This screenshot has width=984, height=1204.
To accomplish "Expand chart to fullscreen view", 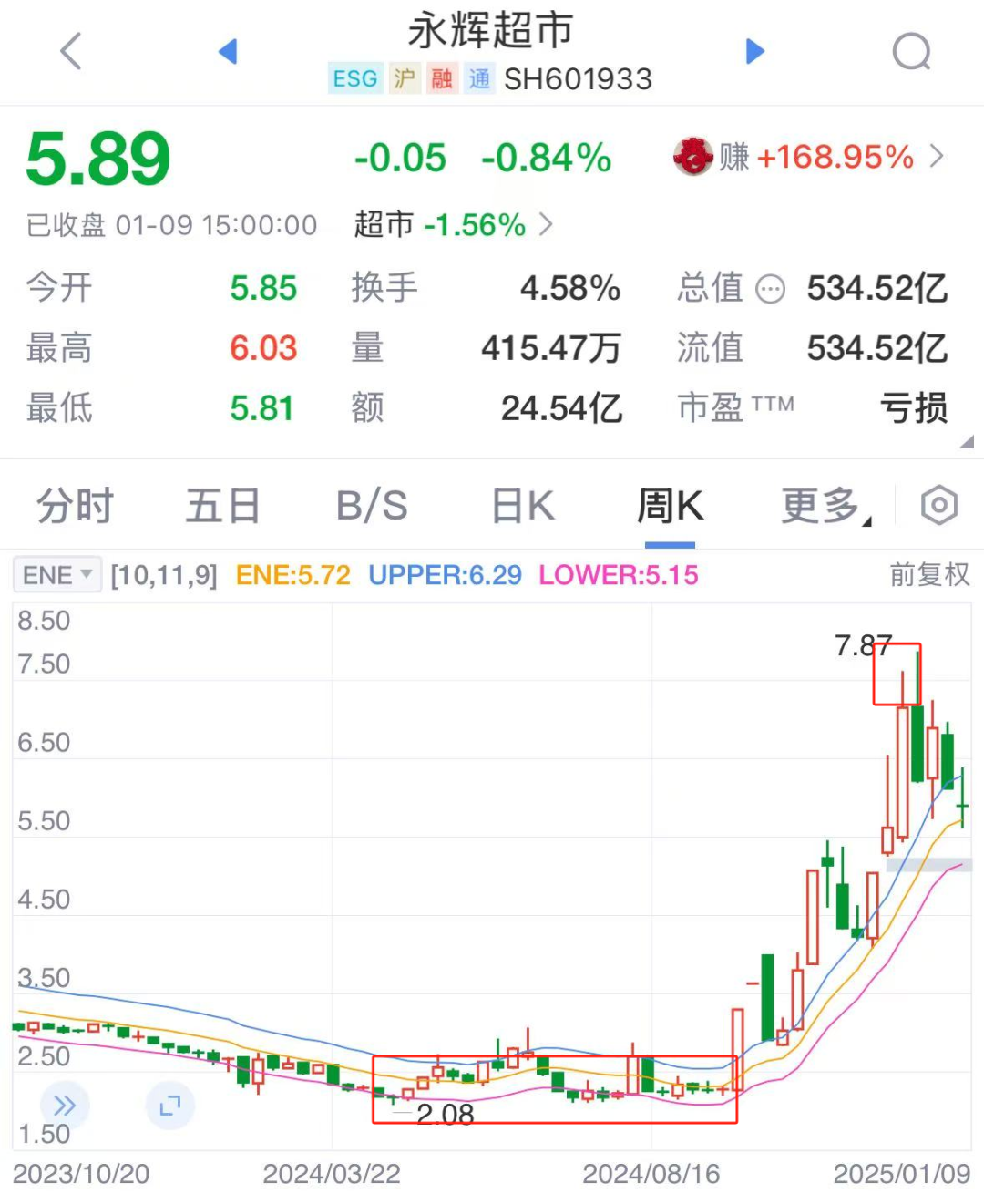I will tap(170, 1106).
